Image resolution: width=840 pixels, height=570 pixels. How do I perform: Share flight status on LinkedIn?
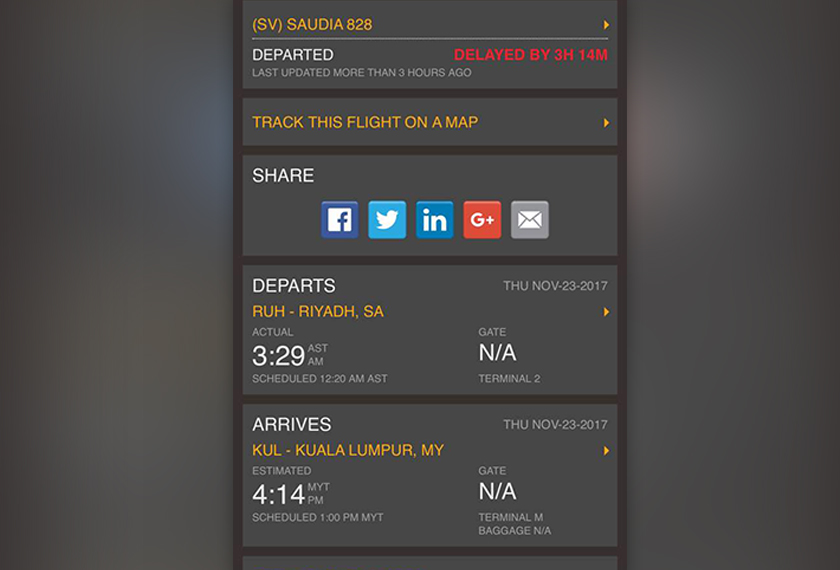(435, 220)
